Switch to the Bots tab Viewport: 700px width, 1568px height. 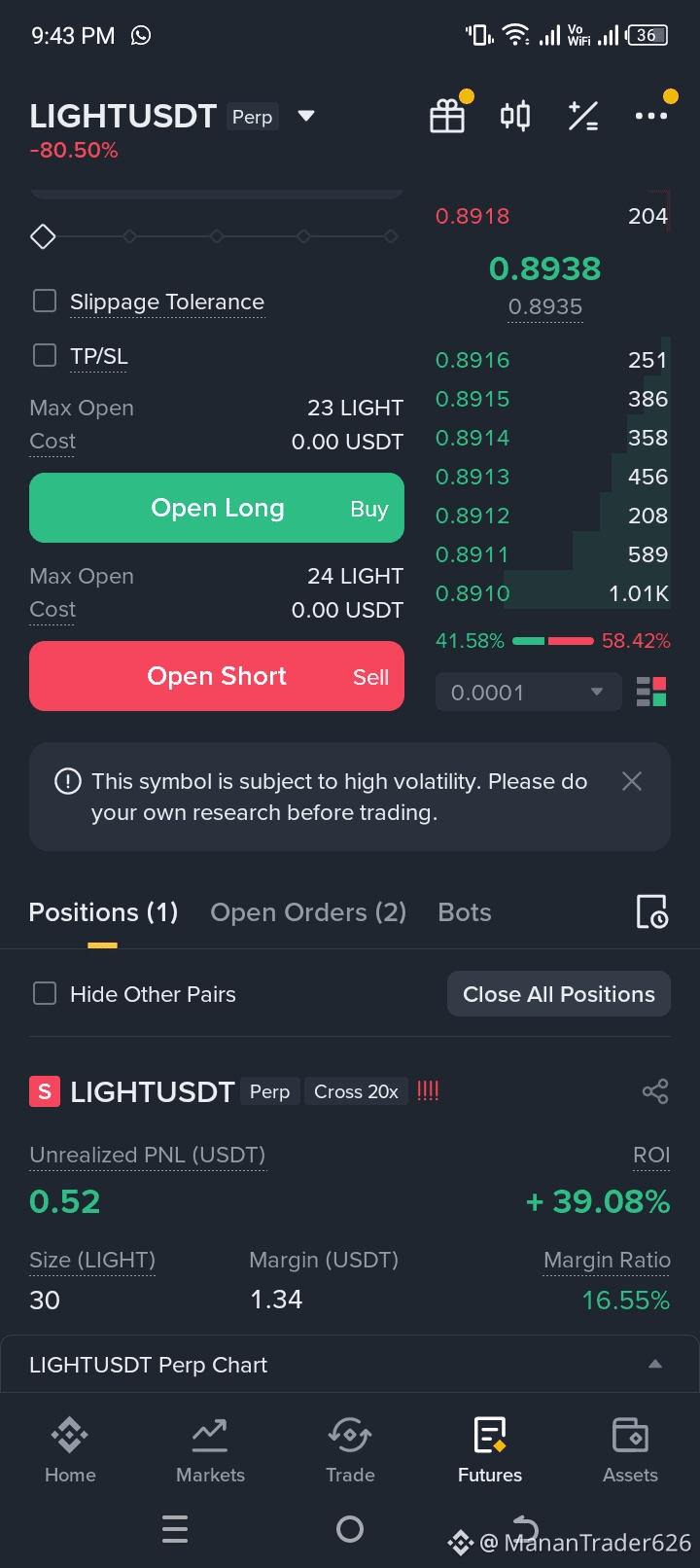click(465, 912)
